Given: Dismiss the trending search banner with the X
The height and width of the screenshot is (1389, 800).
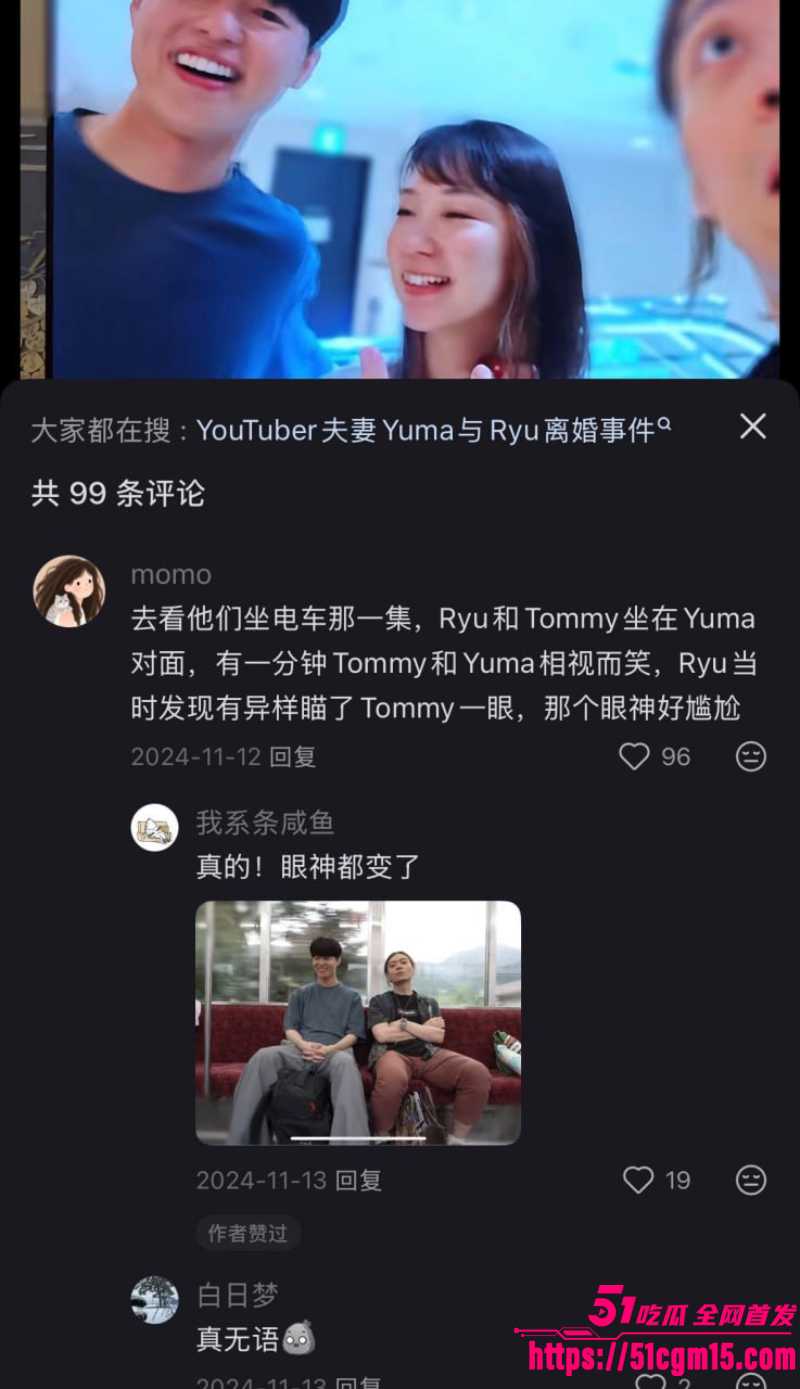Looking at the screenshot, I should [x=752, y=427].
